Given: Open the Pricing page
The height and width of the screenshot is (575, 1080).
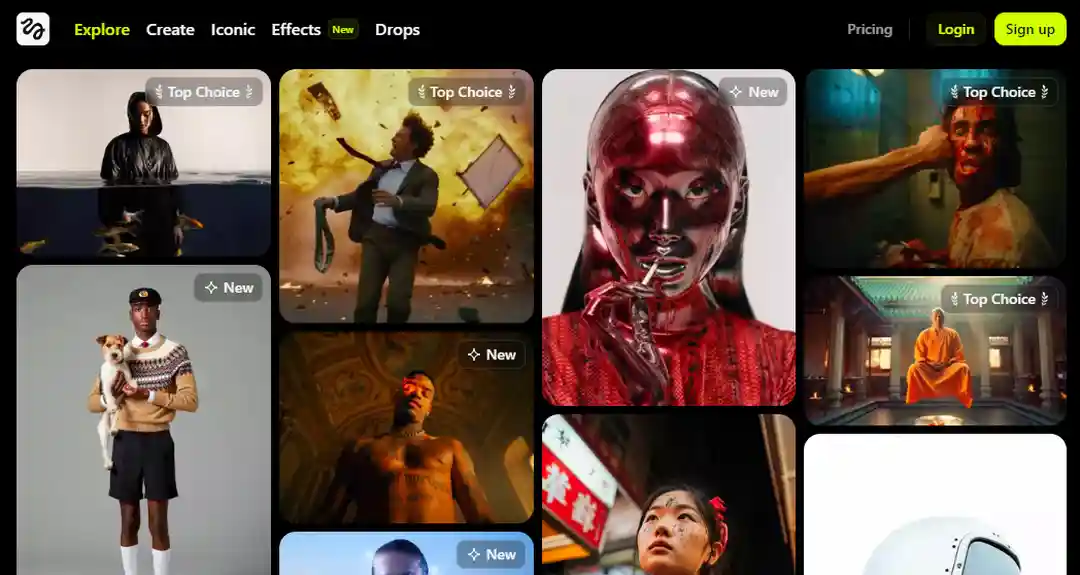Looking at the screenshot, I should coord(869,29).
